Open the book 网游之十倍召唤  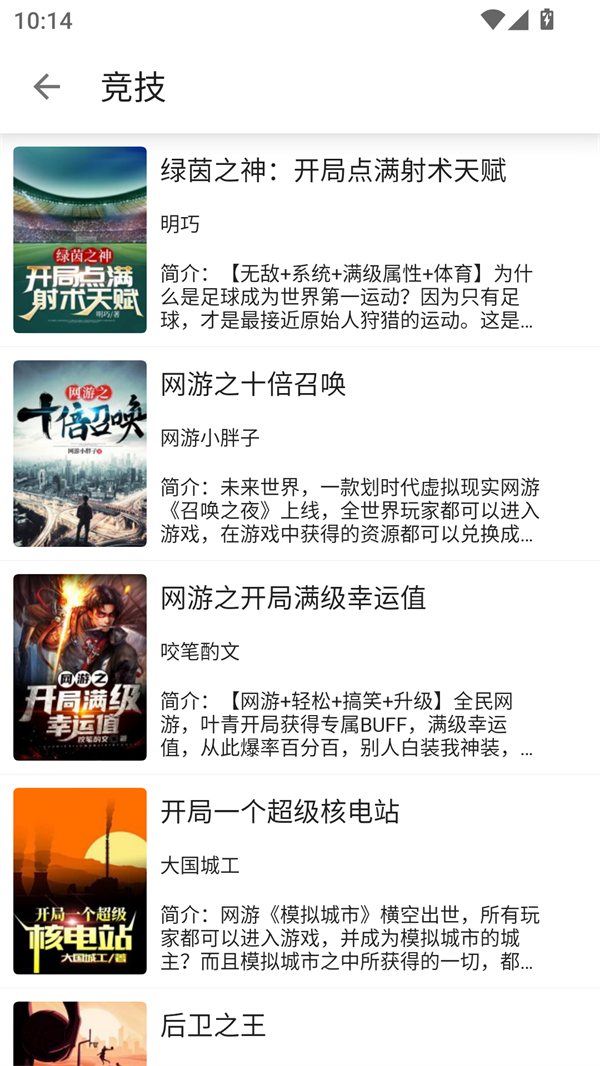click(300, 453)
